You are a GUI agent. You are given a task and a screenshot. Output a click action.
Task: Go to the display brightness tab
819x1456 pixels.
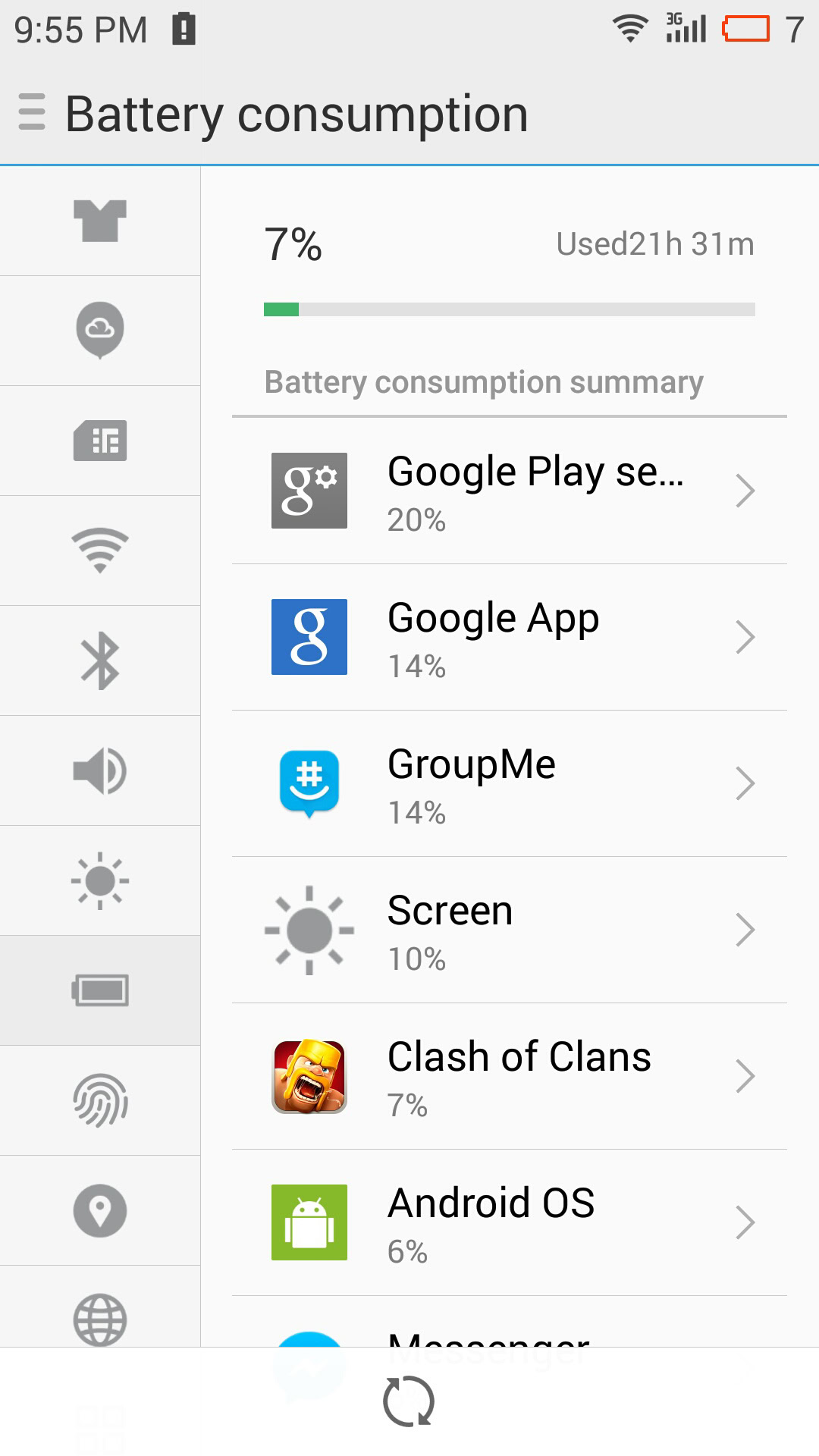[100, 880]
